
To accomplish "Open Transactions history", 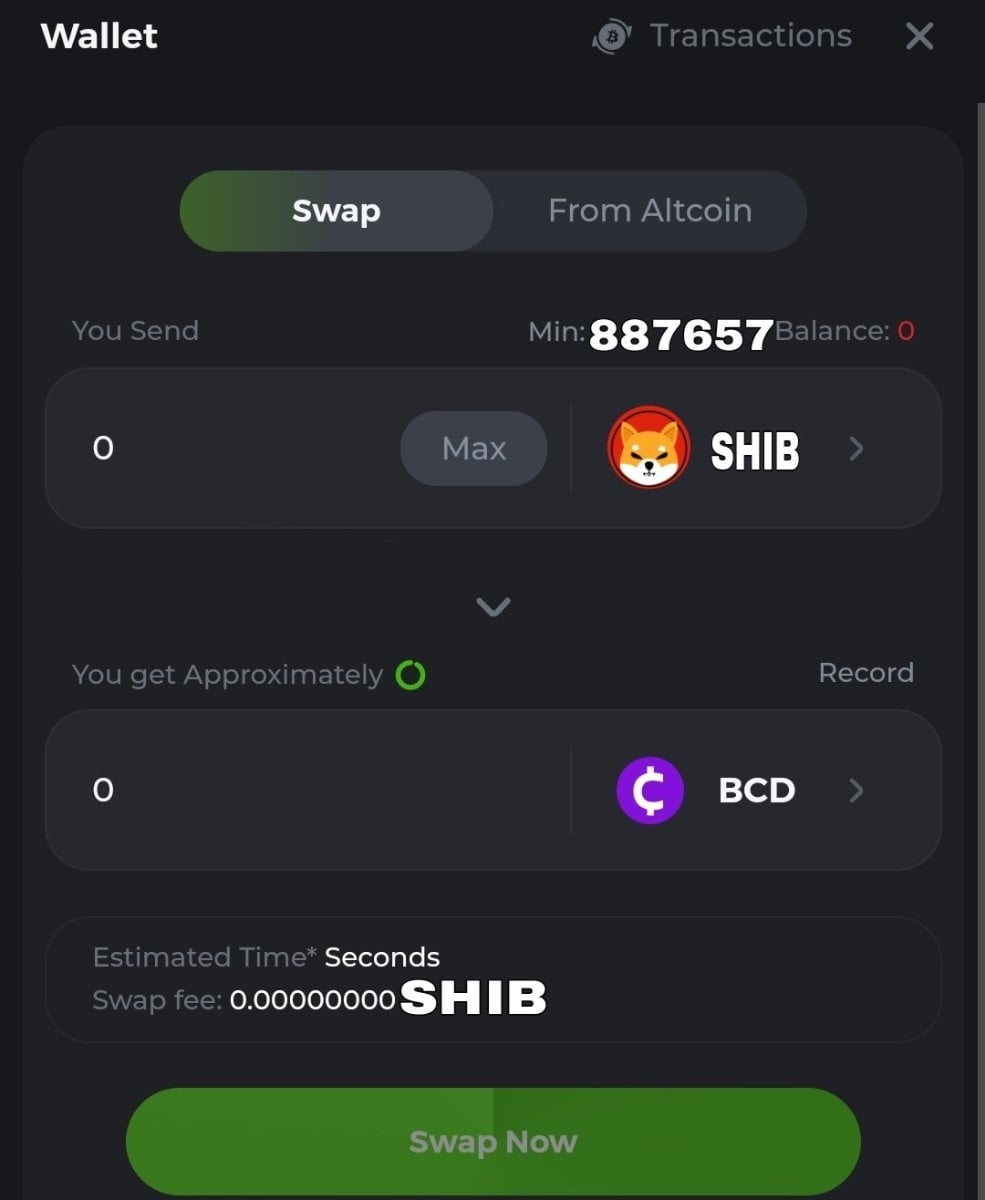I will click(724, 37).
